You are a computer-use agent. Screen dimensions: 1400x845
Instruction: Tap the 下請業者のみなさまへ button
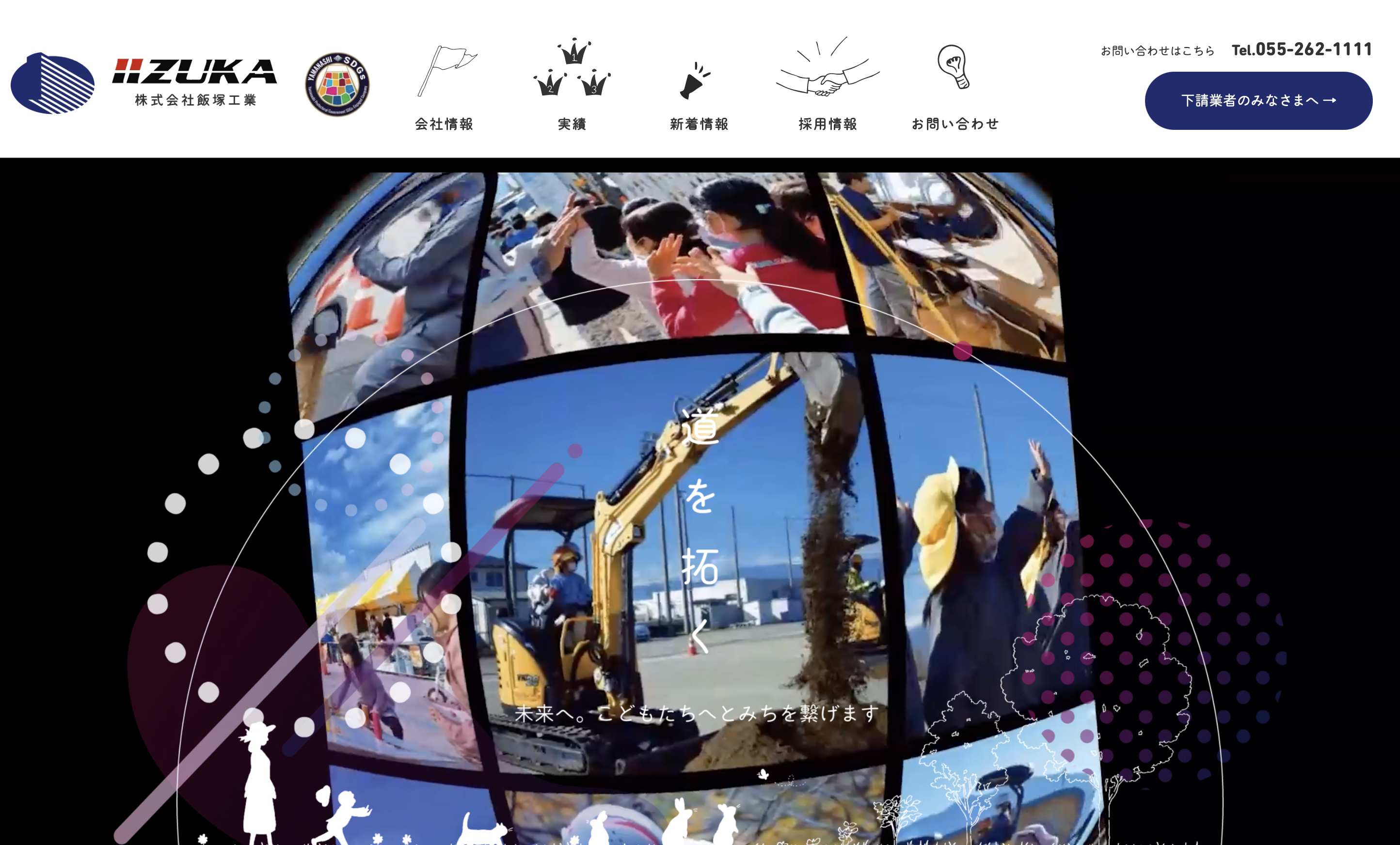[x=1258, y=100]
